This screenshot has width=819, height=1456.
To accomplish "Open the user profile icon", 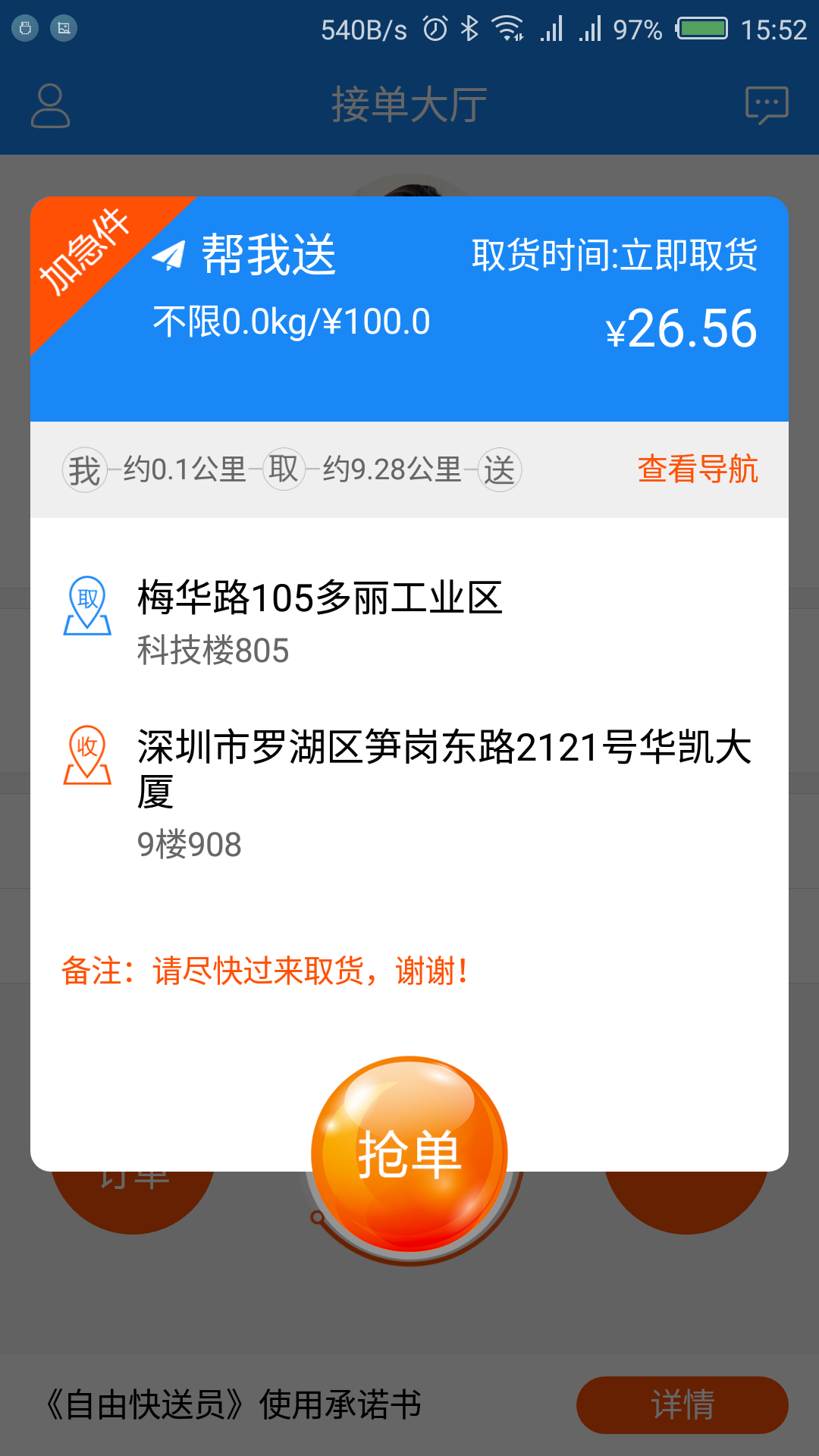I will pyautogui.click(x=50, y=106).
